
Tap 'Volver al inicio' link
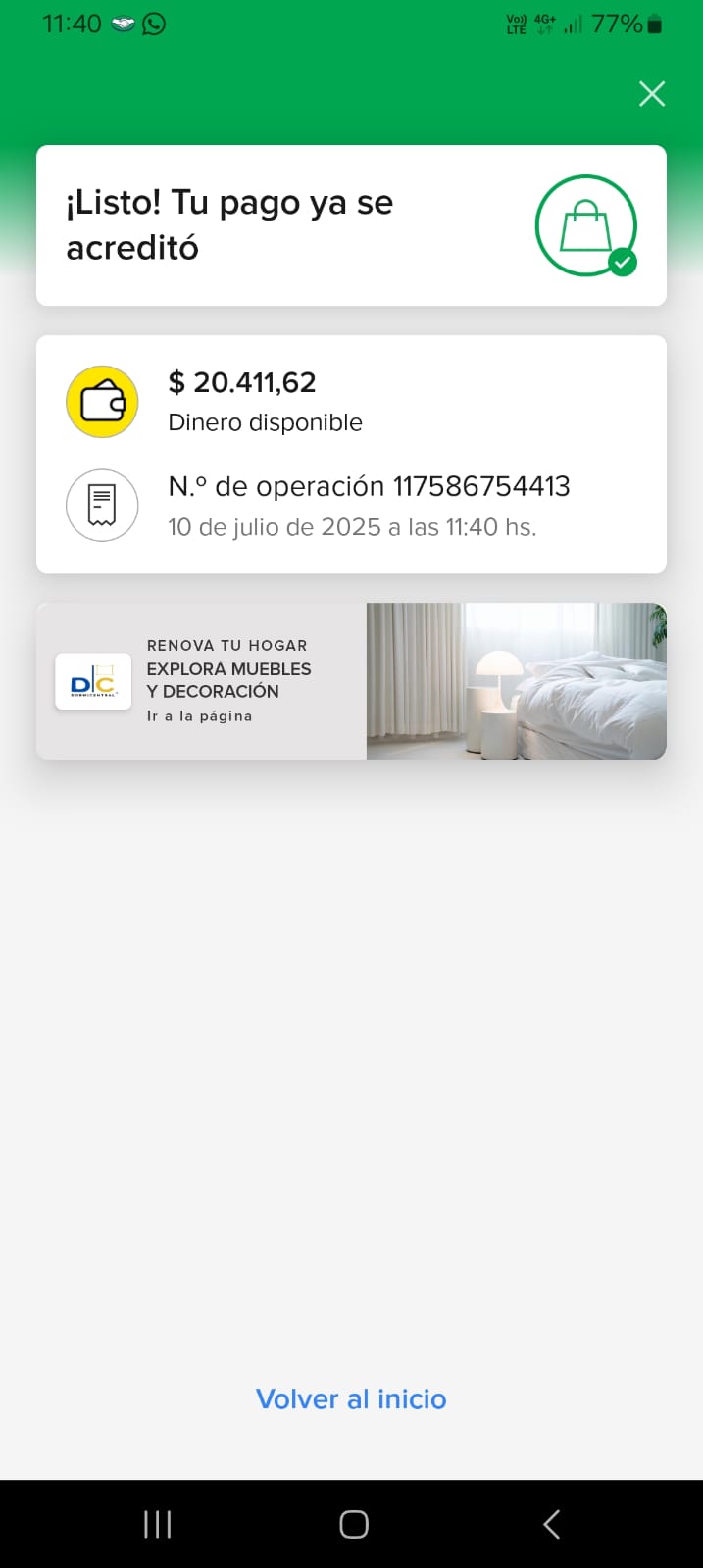click(351, 1398)
